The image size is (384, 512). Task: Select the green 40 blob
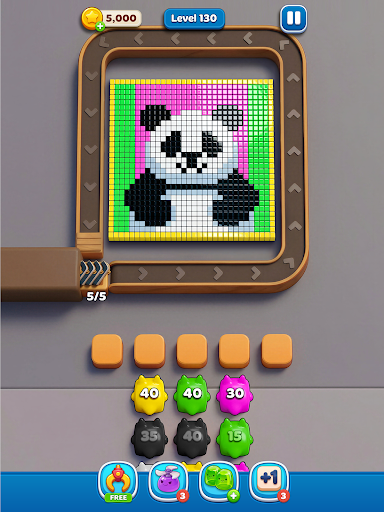192,394
